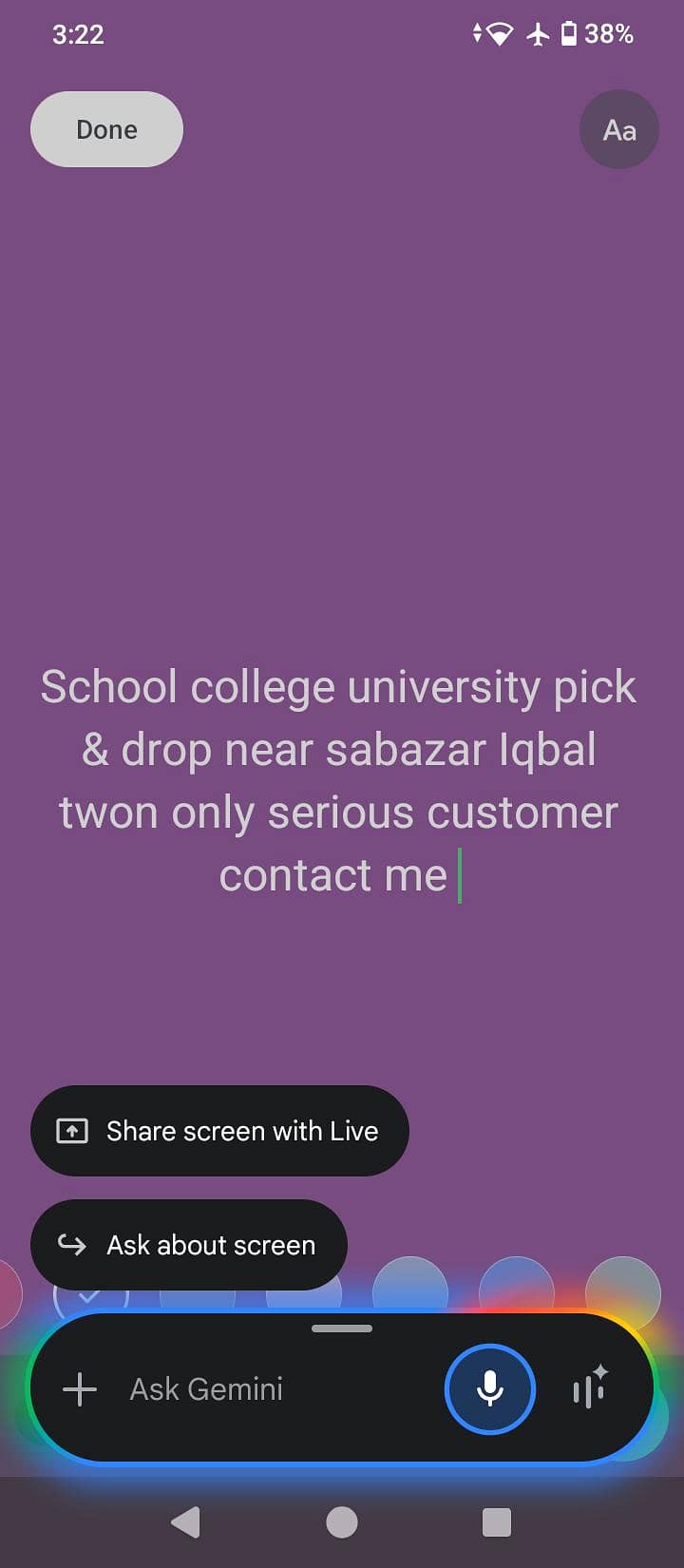Viewport: 684px width, 1568px height.
Task: Launch Gemini Live with the sparkle bars icon
Action: (590, 1388)
